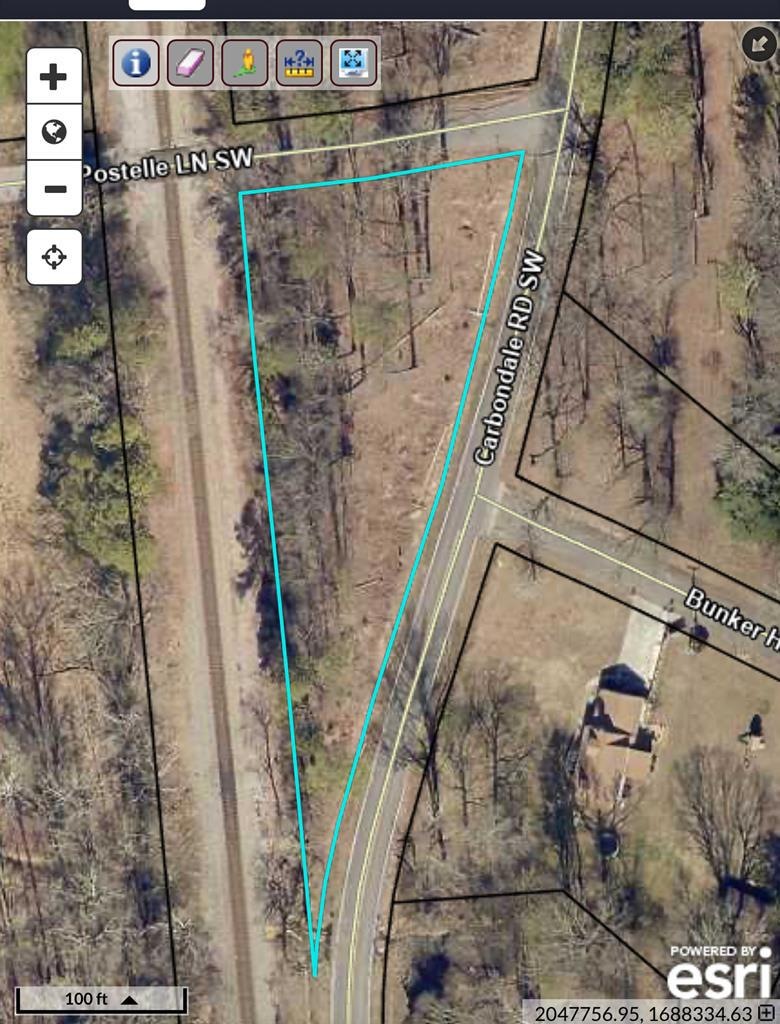
Task: Zoom in on the map
Action: [x=54, y=76]
